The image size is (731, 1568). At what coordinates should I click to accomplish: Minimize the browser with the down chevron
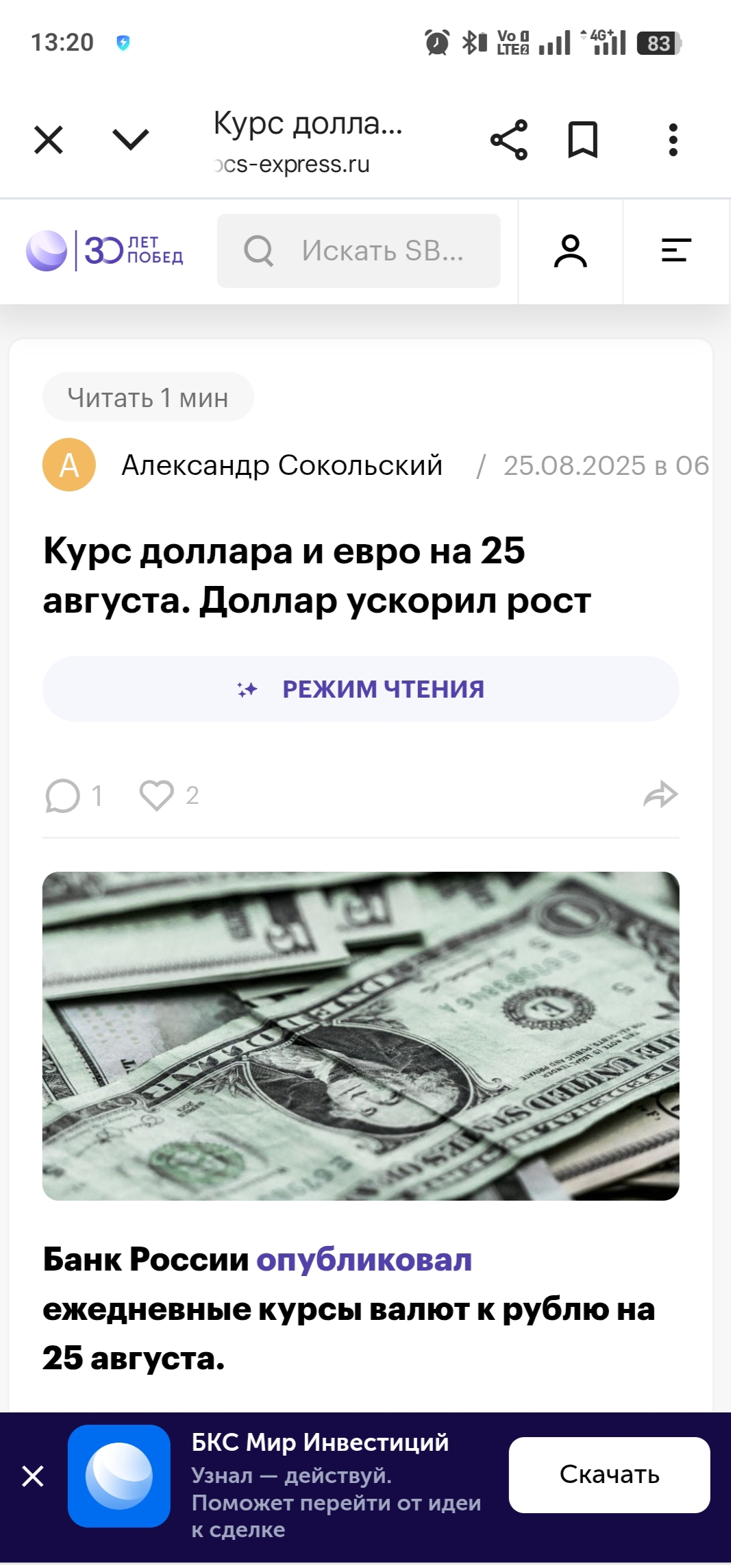[x=130, y=140]
